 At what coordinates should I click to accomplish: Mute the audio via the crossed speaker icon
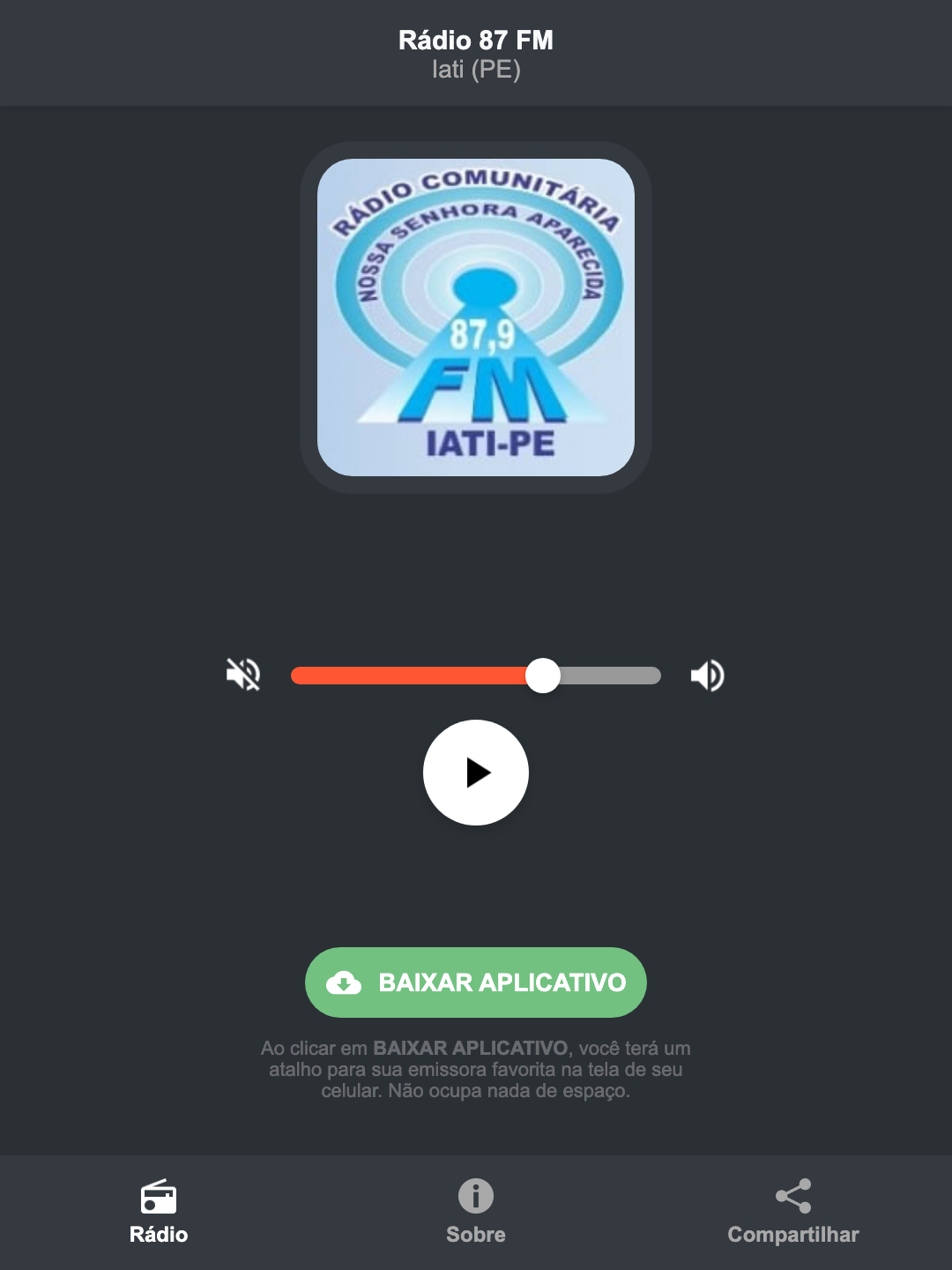click(x=242, y=675)
